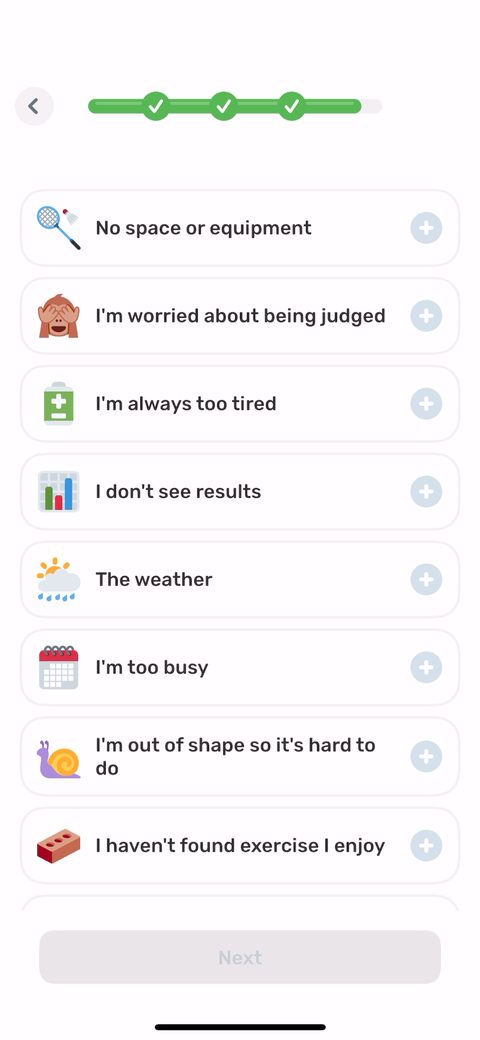Select 'The weather' as a barrier
480x1040 pixels.
pyautogui.click(x=240, y=579)
